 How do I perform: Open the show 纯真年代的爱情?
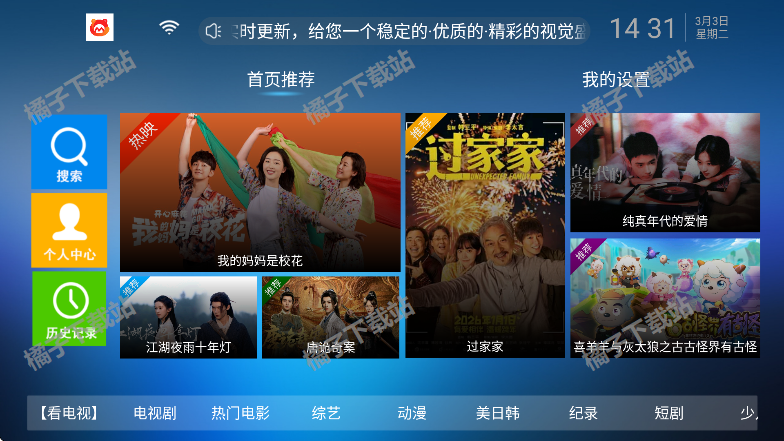(x=664, y=172)
